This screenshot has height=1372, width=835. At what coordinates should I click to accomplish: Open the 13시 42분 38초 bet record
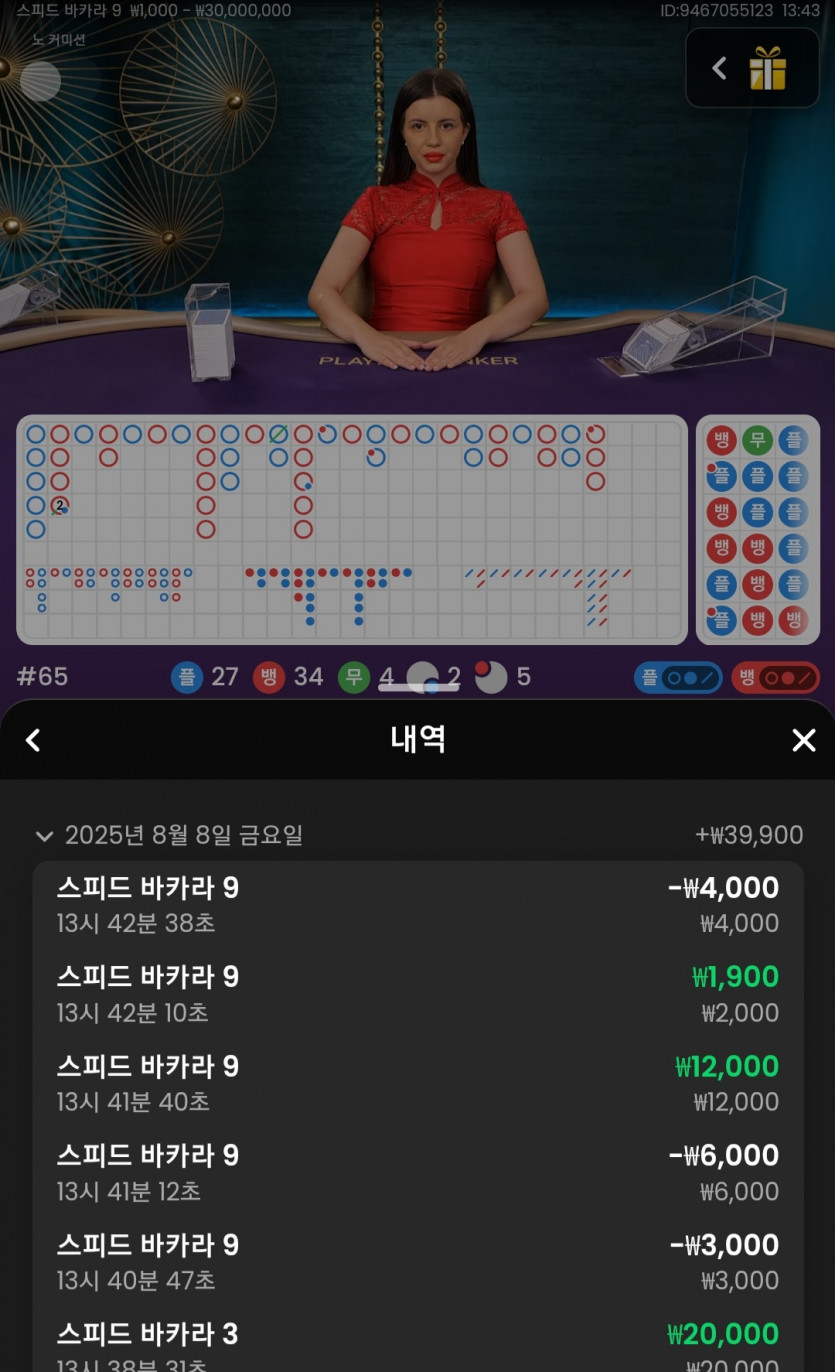417,905
